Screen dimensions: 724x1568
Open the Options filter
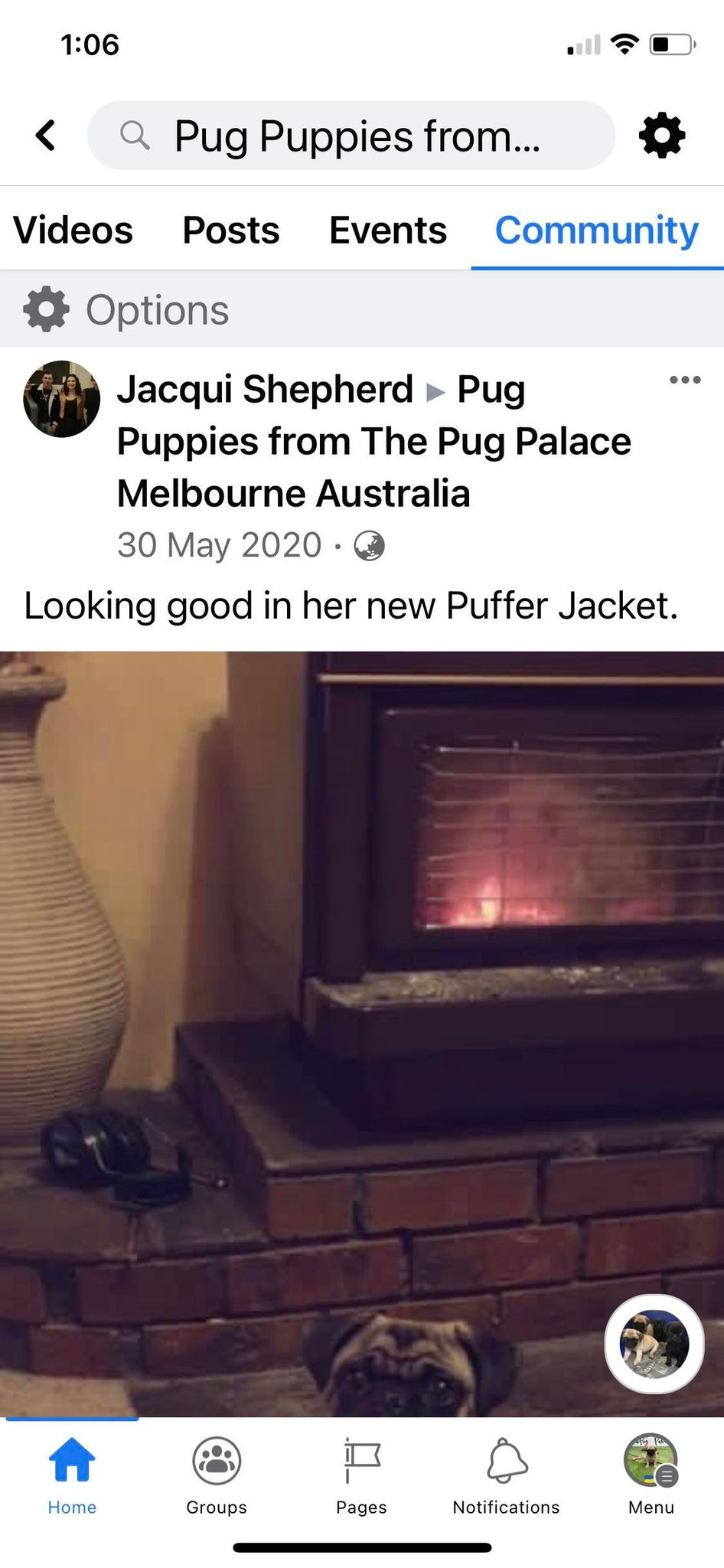point(127,310)
